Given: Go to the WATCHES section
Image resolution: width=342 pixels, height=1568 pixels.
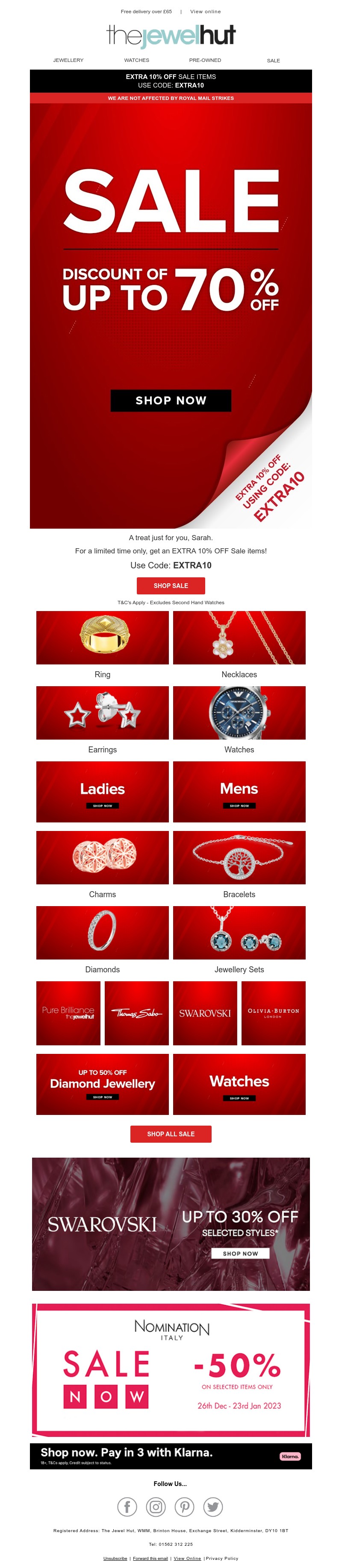Looking at the screenshot, I should tap(136, 60).
